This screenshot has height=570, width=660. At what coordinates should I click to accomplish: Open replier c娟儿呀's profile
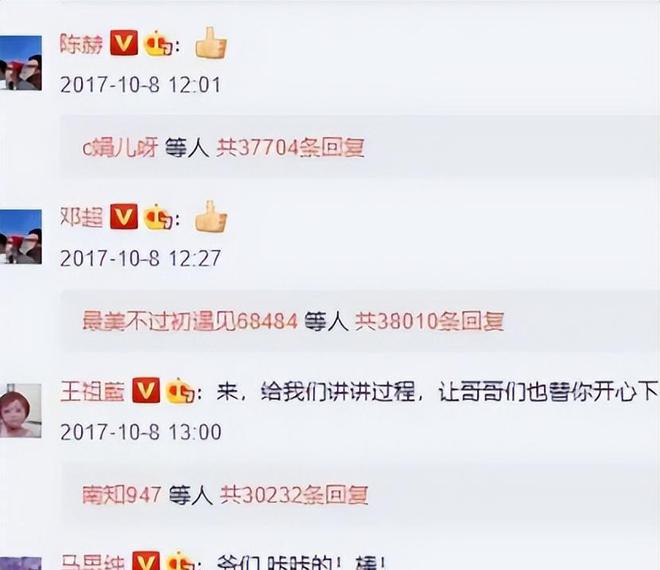[120, 148]
